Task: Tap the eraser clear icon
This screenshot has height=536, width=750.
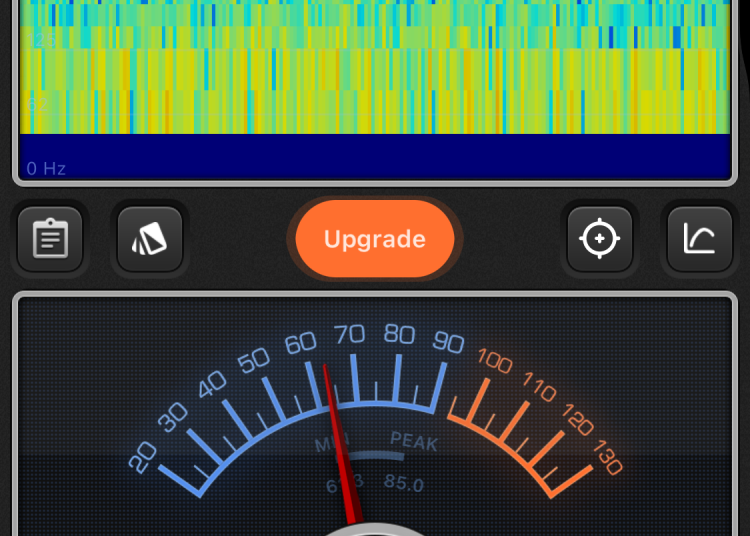Action: click(150, 240)
